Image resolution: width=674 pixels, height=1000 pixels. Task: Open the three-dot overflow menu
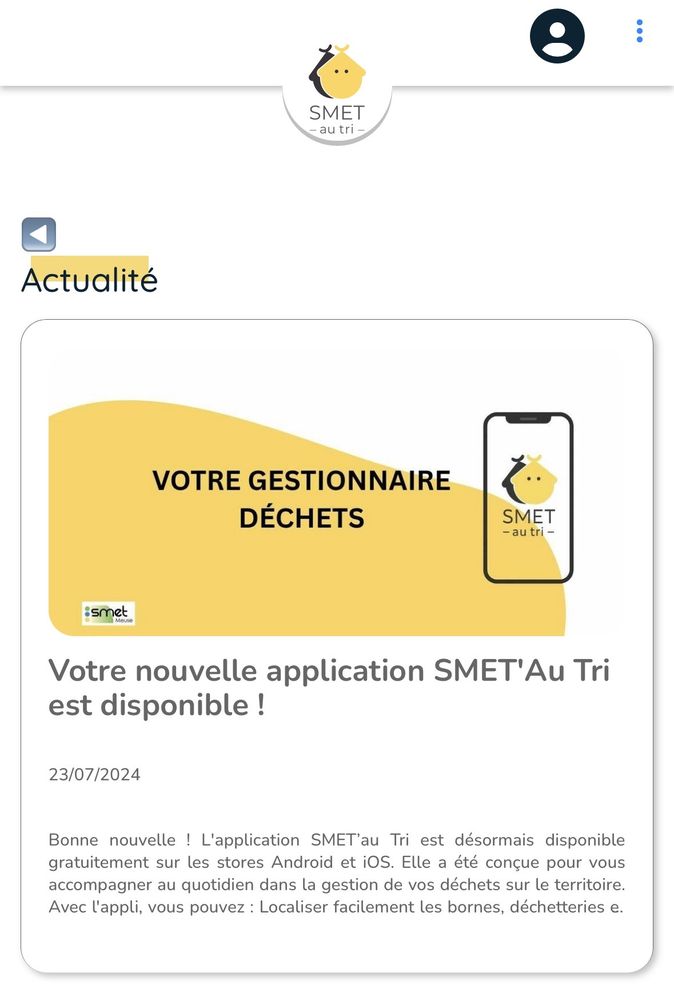click(x=639, y=32)
